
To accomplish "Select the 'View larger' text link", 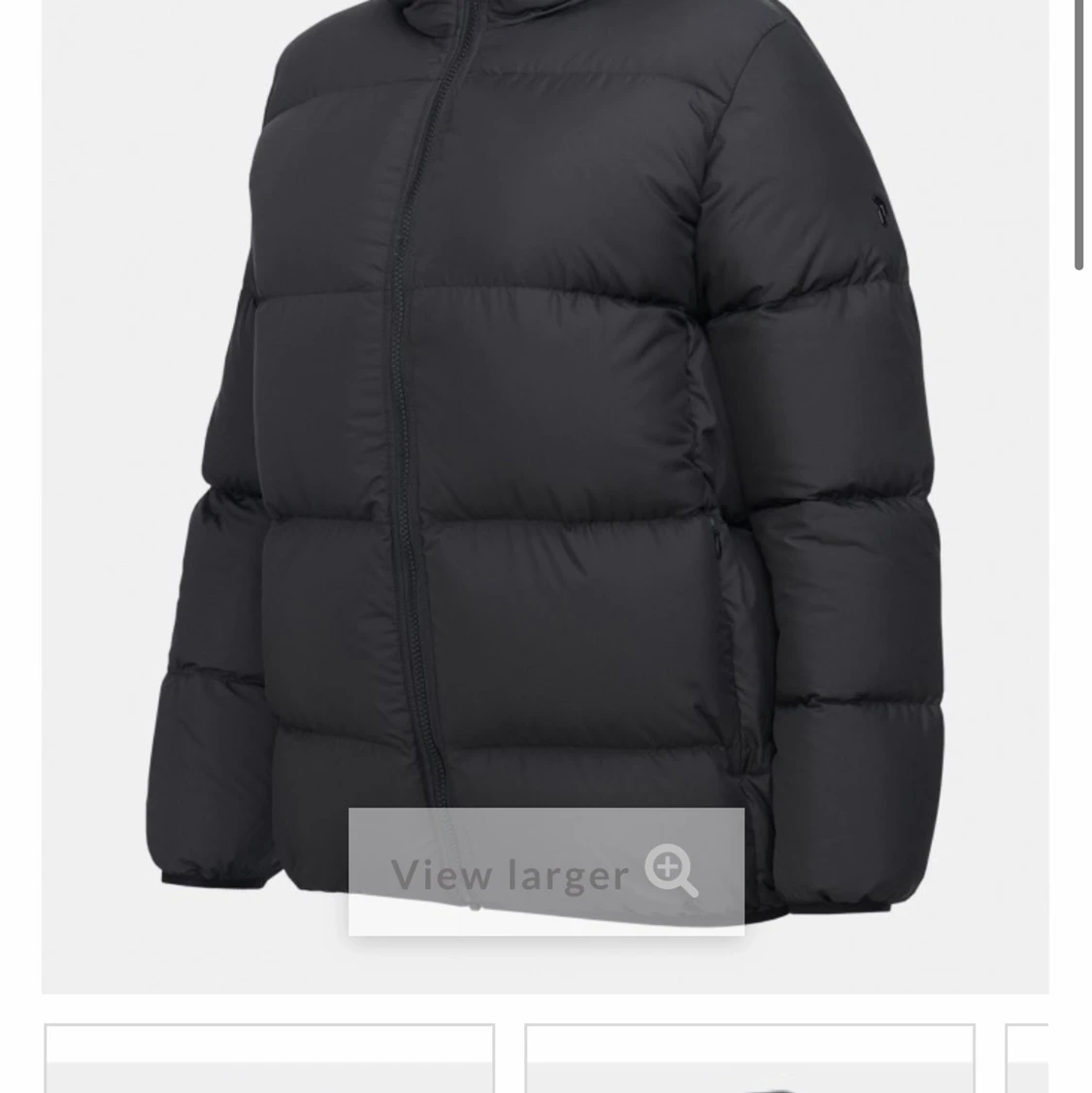I will [x=510, y=874].
